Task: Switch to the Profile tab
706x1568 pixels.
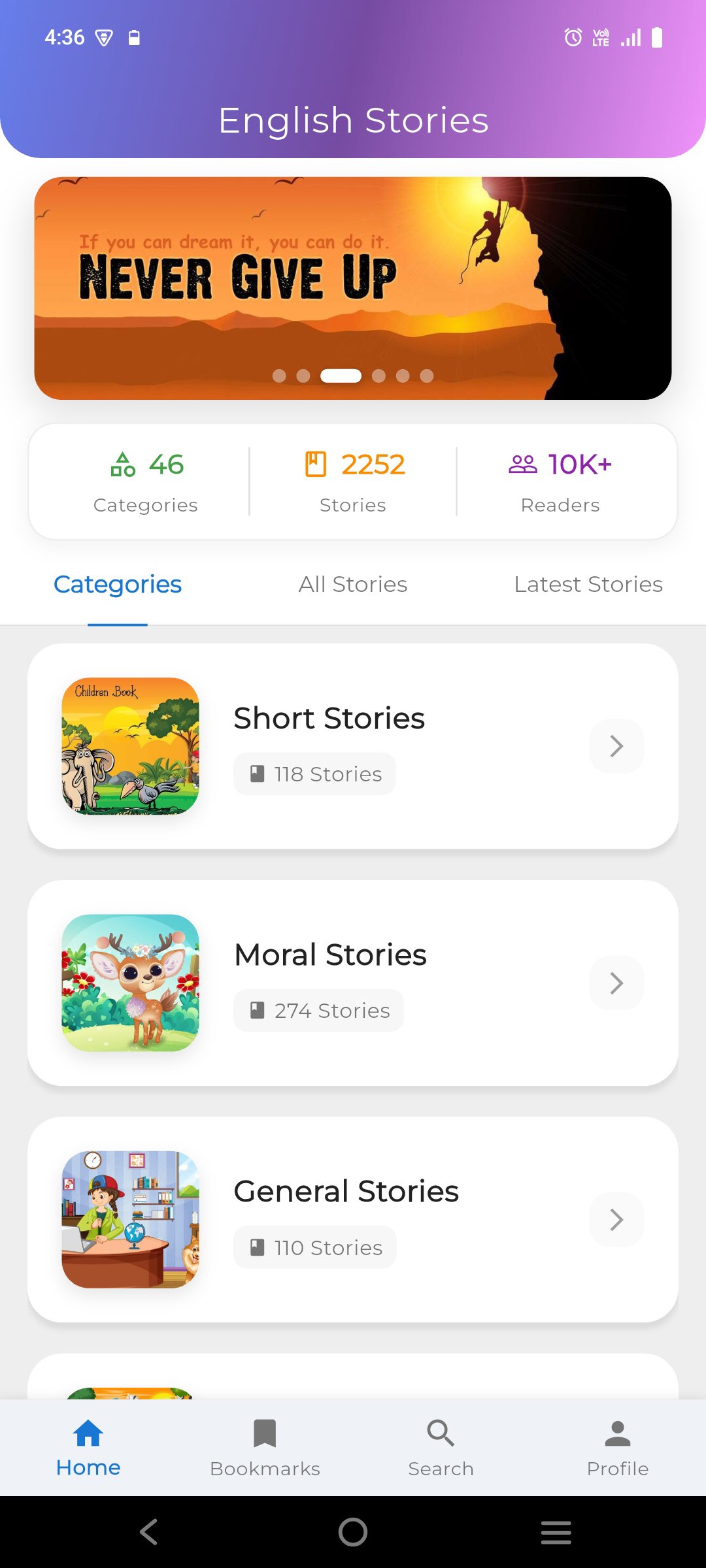Action: (618, 1448)
